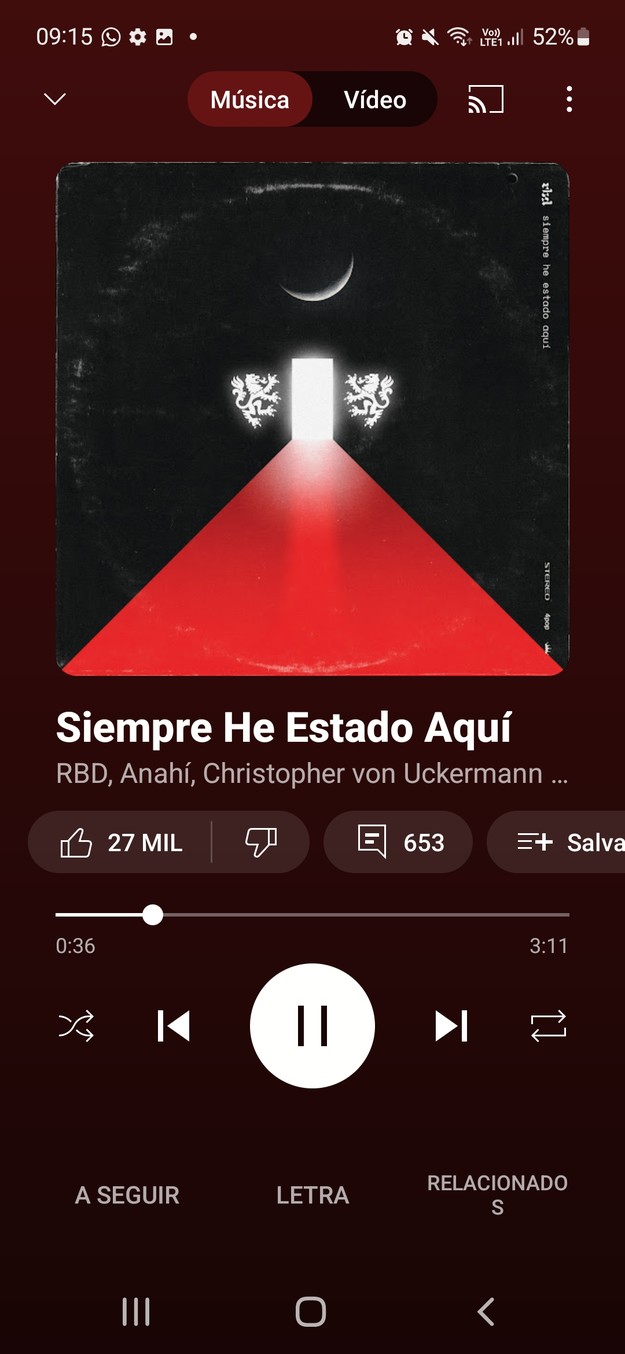
Task: Go back using system navigation
Action: click(x=486, y=1312)
